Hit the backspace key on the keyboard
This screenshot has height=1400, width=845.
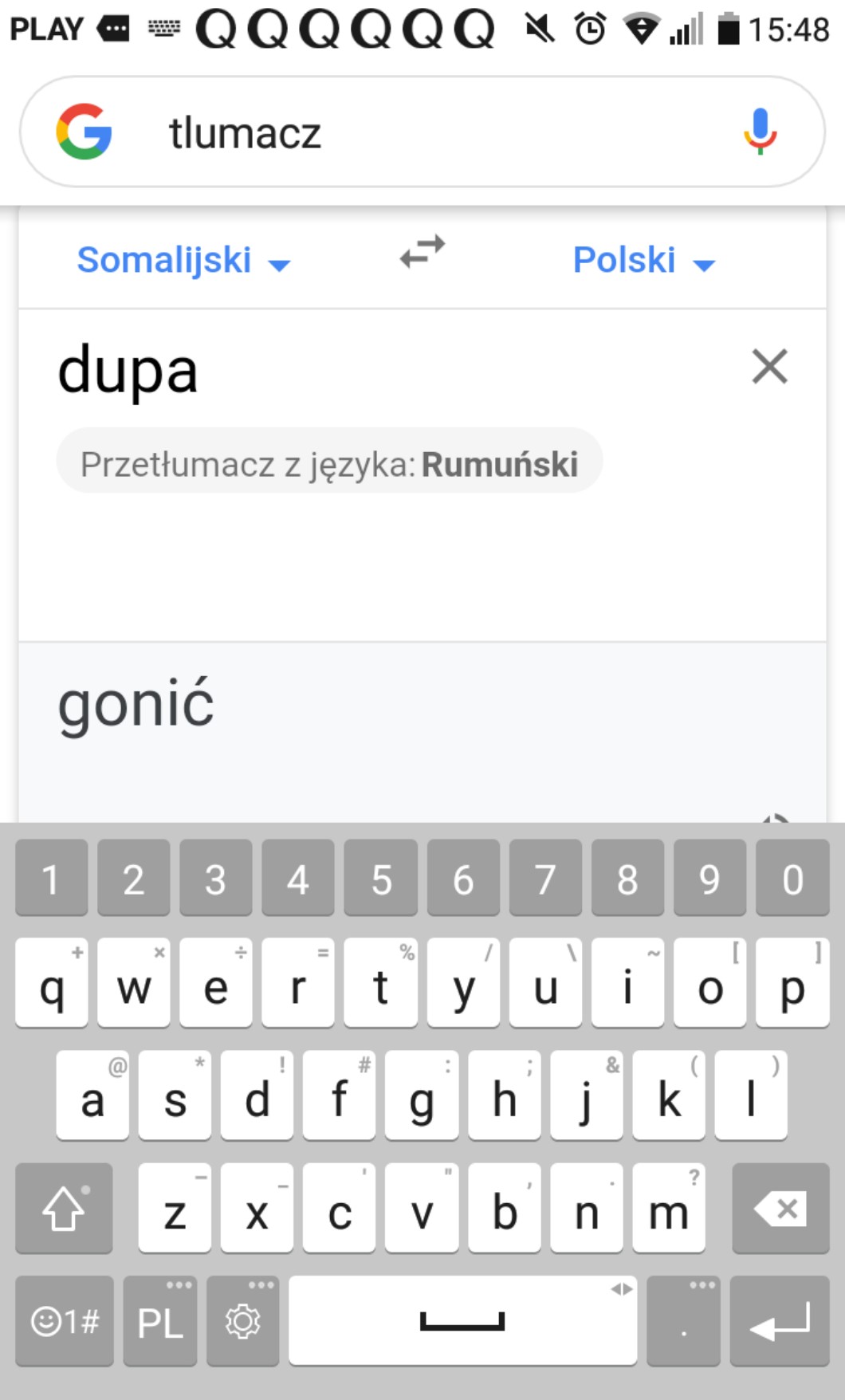[x=780, y=1209]
